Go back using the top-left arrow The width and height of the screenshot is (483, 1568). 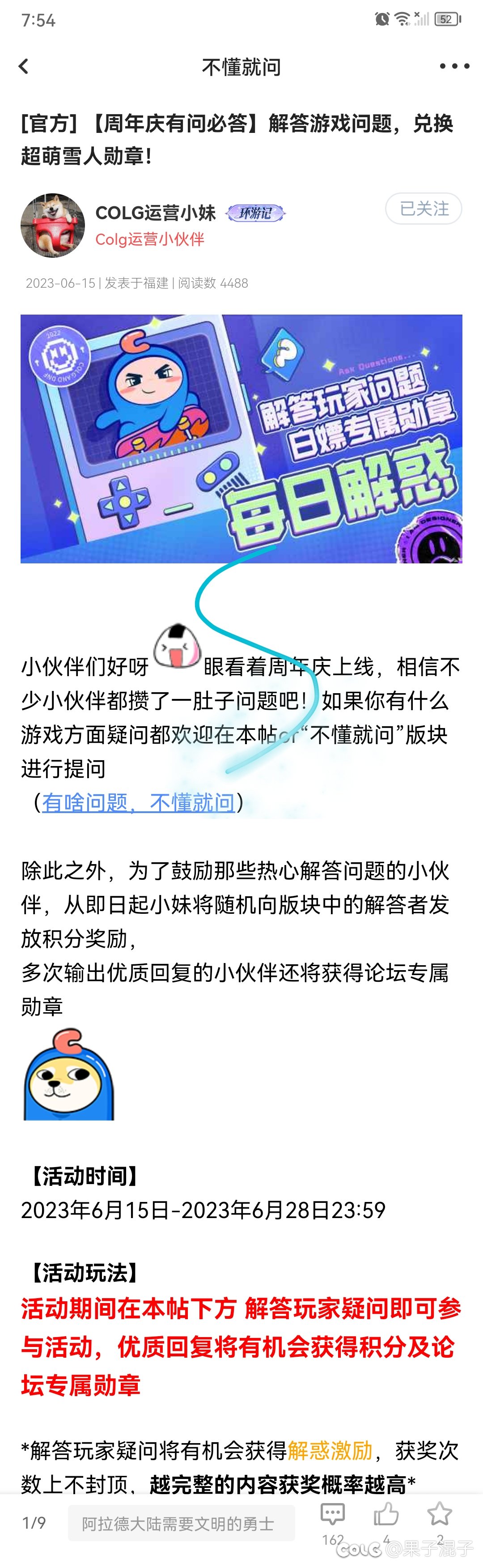pos(24,66)
